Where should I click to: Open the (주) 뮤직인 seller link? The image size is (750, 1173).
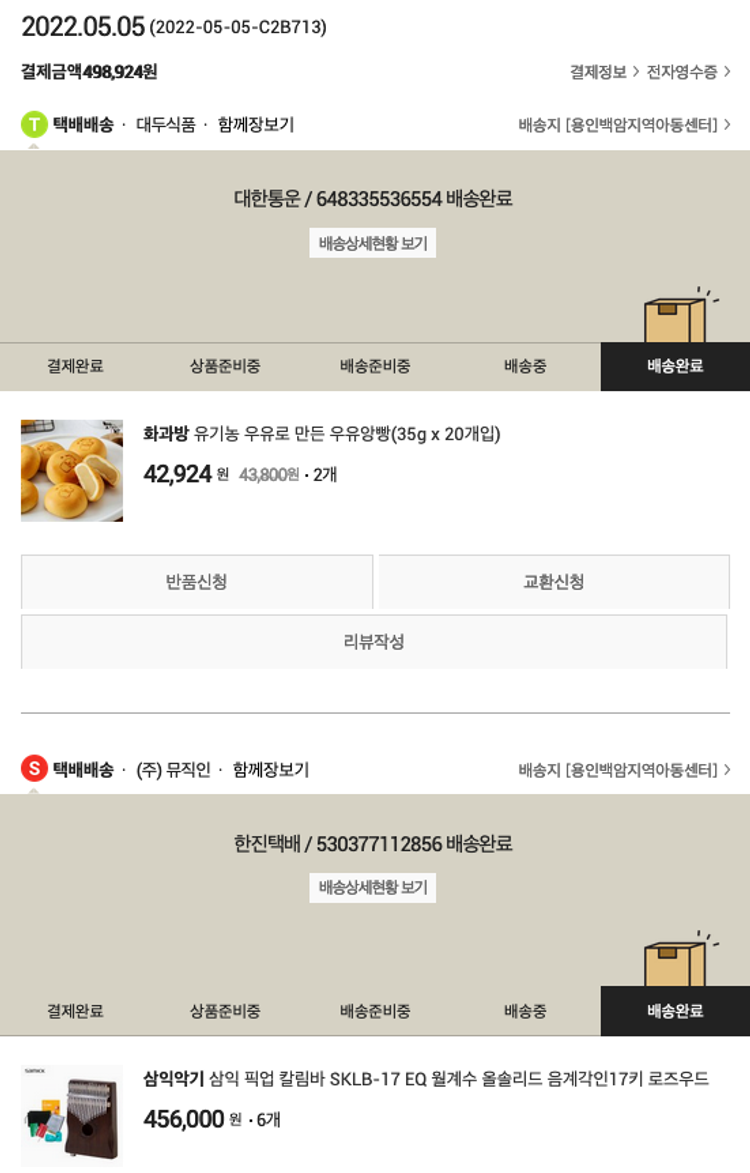click(173, 770)
